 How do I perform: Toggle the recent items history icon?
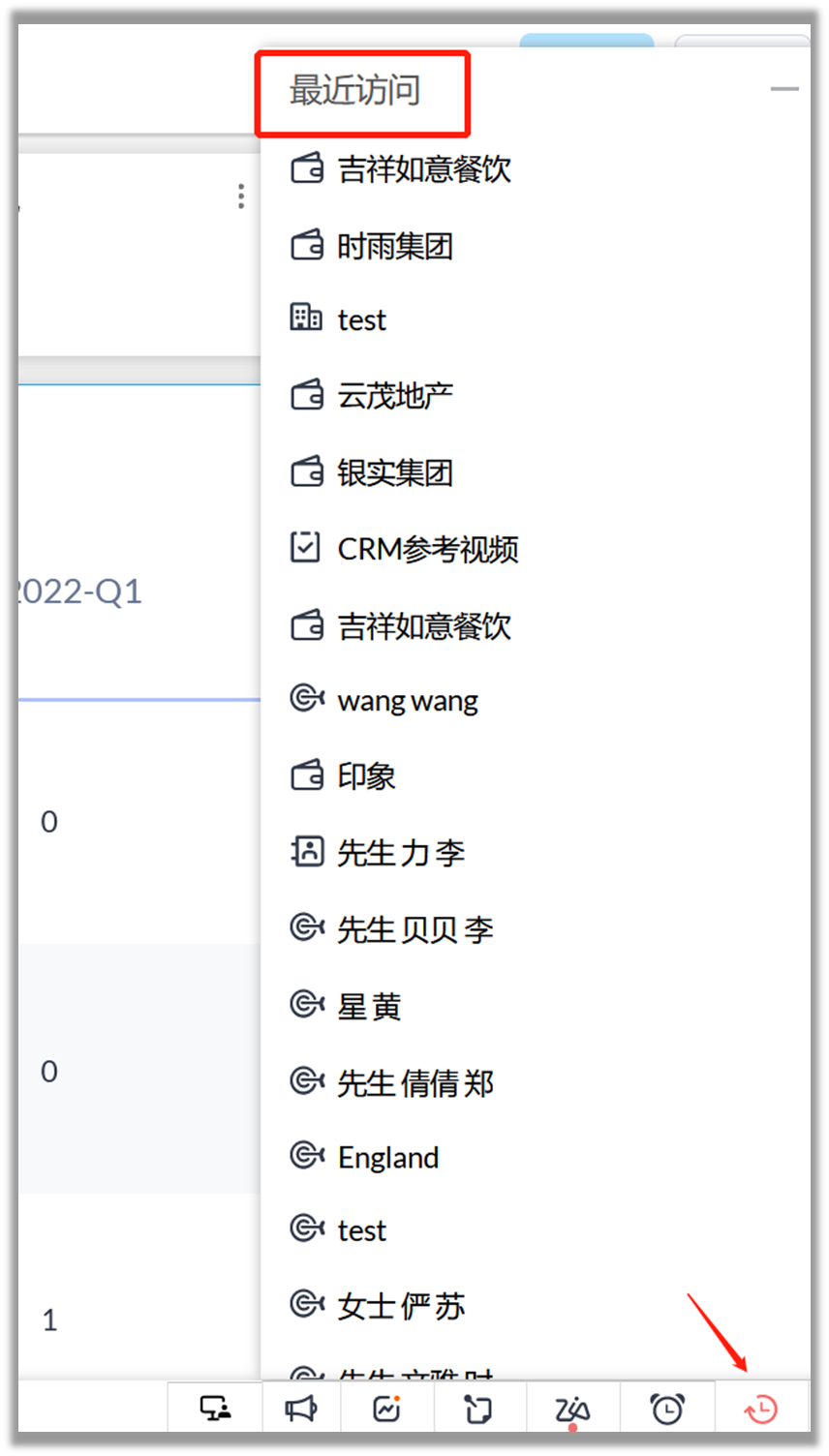761,1409
